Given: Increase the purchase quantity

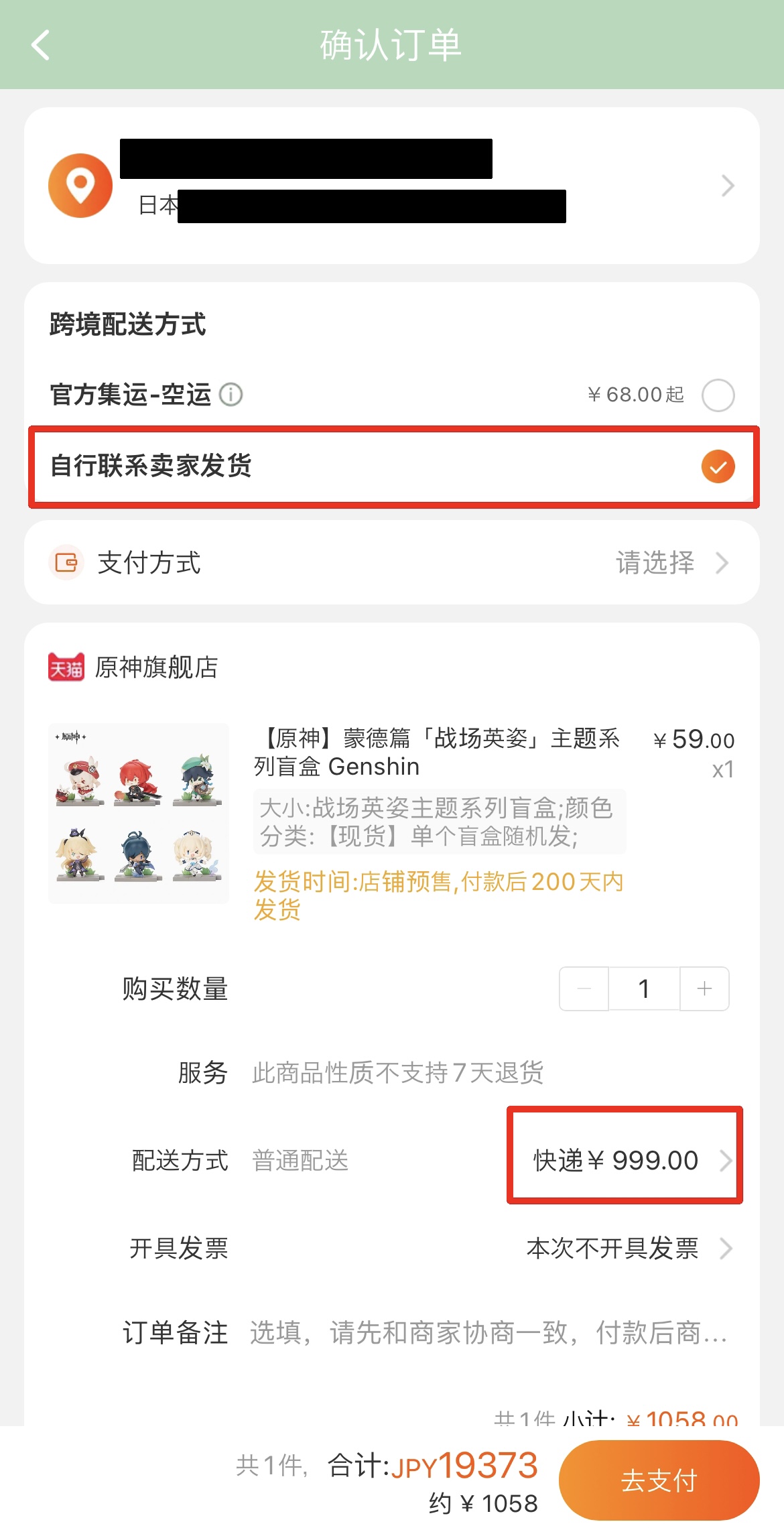Looking at the screenshot, I should (704, 988).
